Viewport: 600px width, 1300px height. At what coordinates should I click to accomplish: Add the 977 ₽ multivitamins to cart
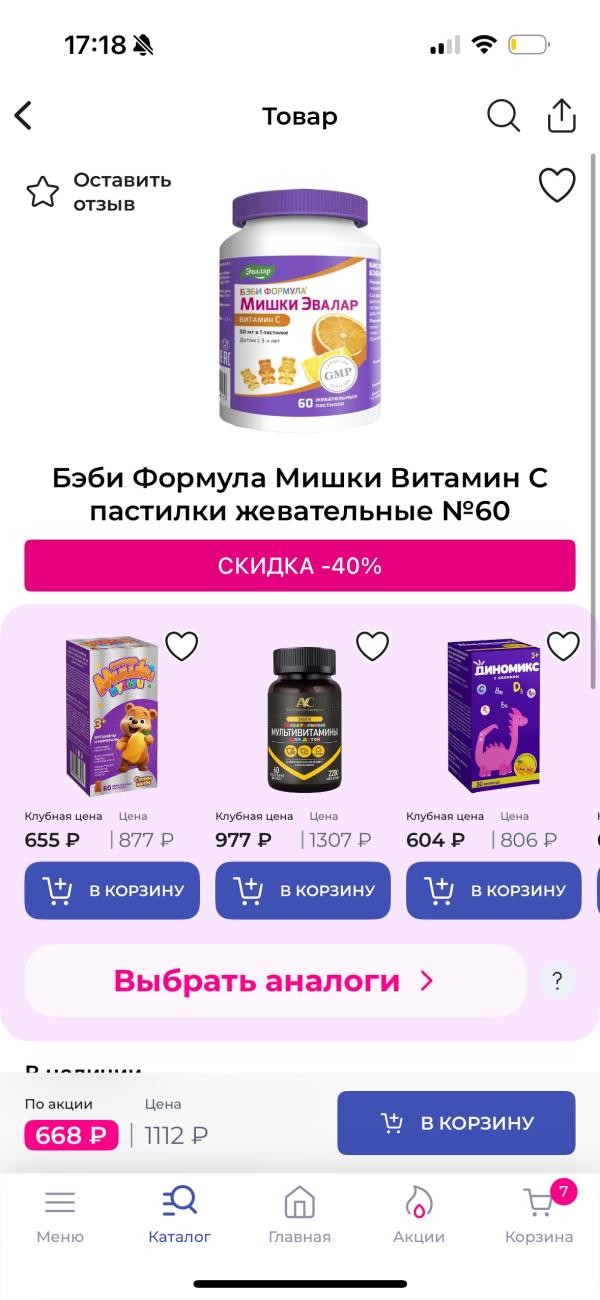click(x=303, y=890)
